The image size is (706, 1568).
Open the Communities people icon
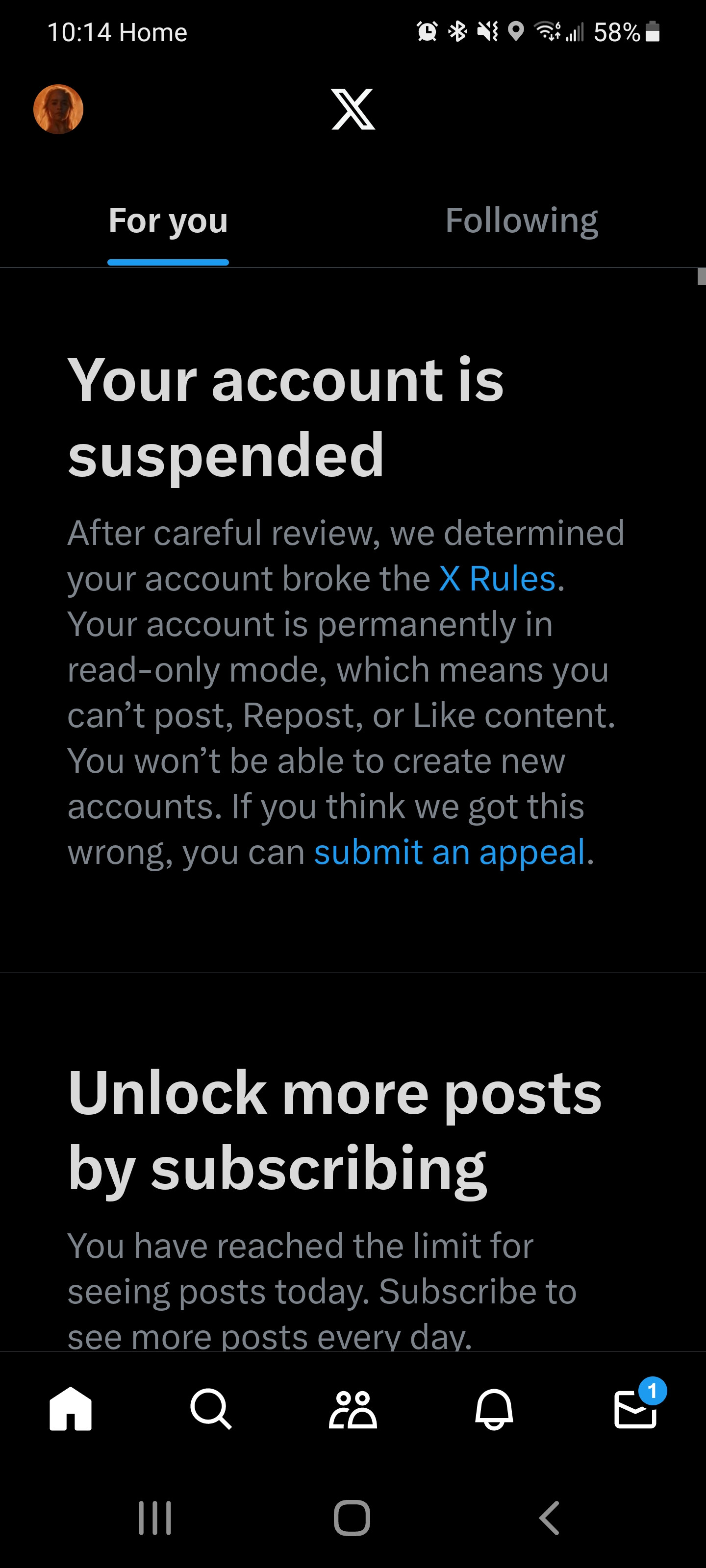coord(353,1409)
